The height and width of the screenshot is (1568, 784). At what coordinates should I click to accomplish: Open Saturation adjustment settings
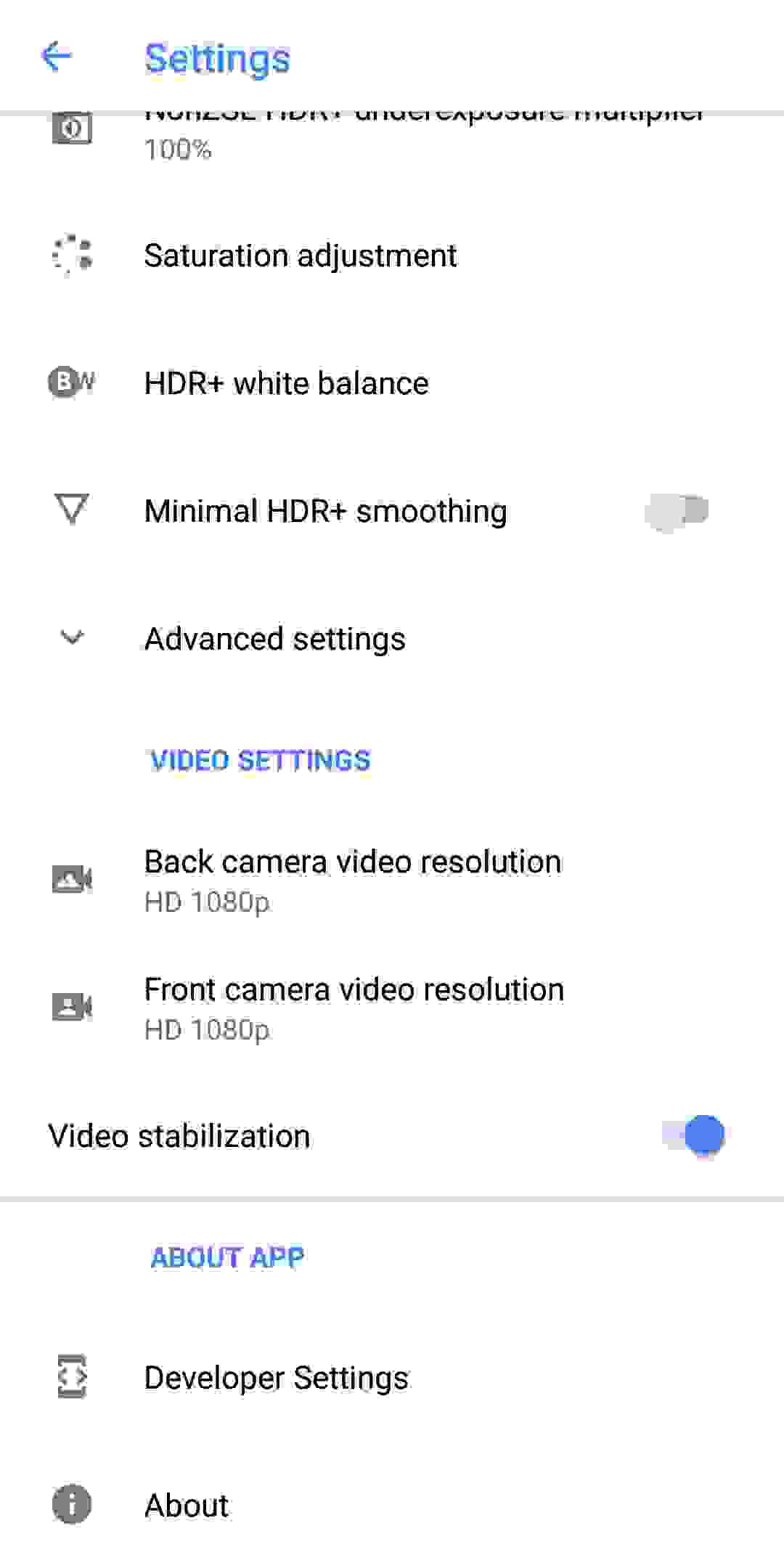[300, 256]
